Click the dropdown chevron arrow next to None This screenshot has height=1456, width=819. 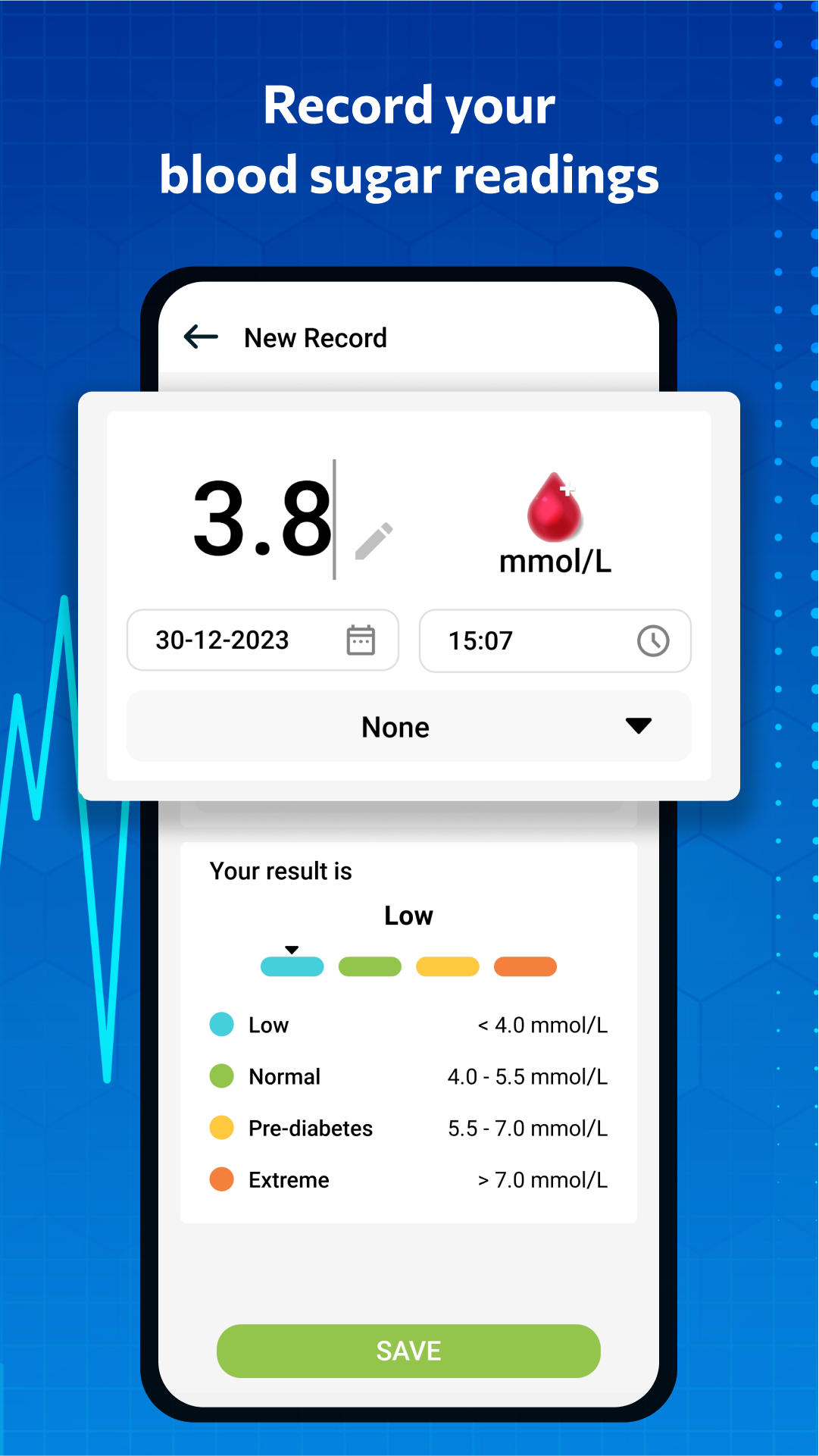(639, 726)
